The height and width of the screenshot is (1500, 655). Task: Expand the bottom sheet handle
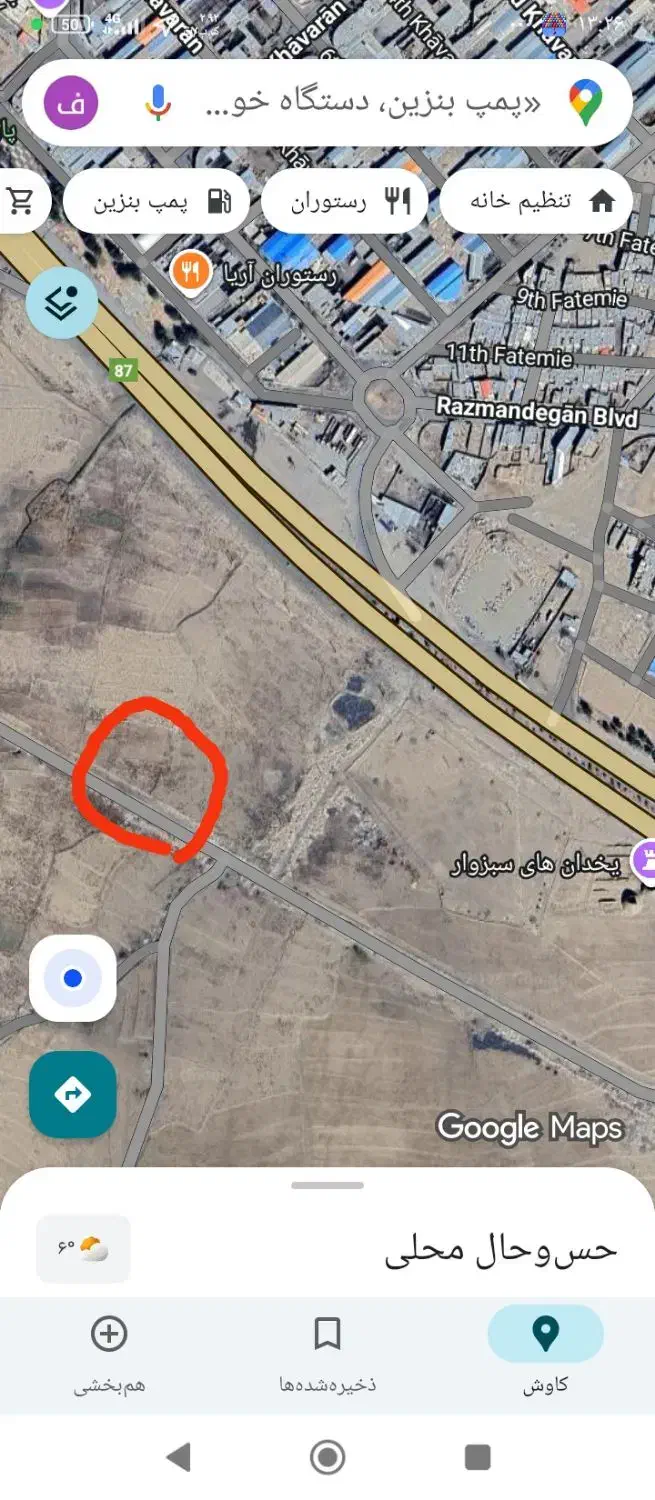pyautogui.click(x=327, y=1185)
